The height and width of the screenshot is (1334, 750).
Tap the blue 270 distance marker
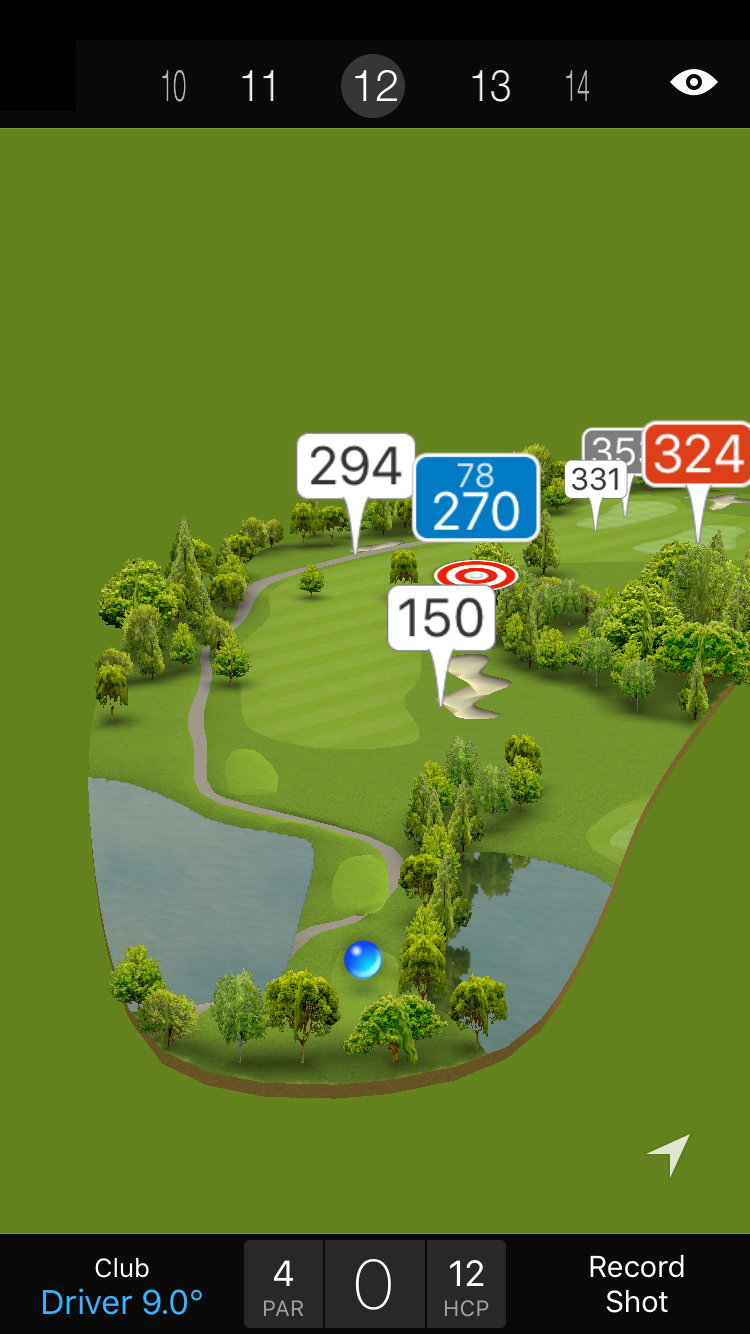click(476, 498)
